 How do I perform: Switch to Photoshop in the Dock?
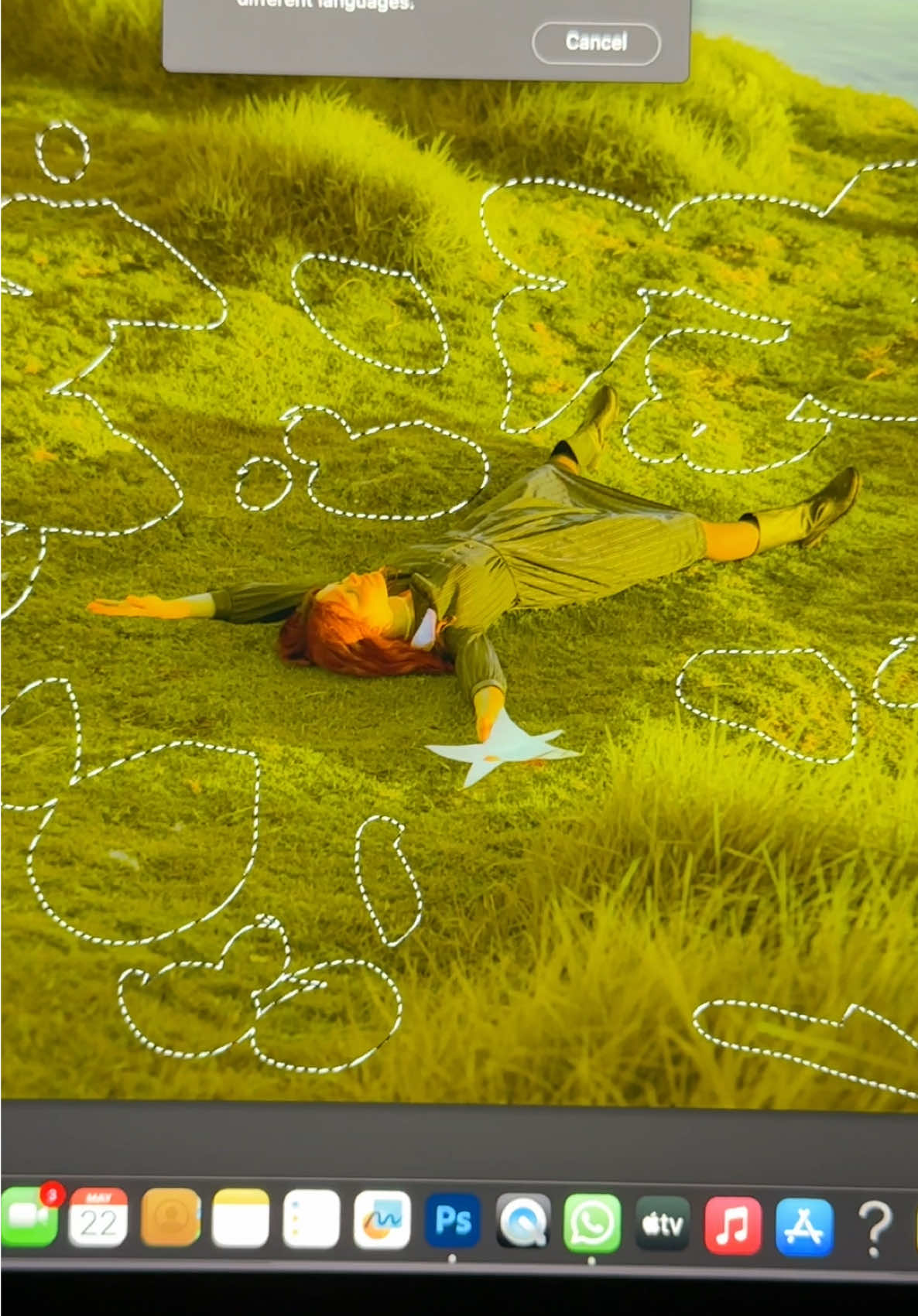point(452,1221)
